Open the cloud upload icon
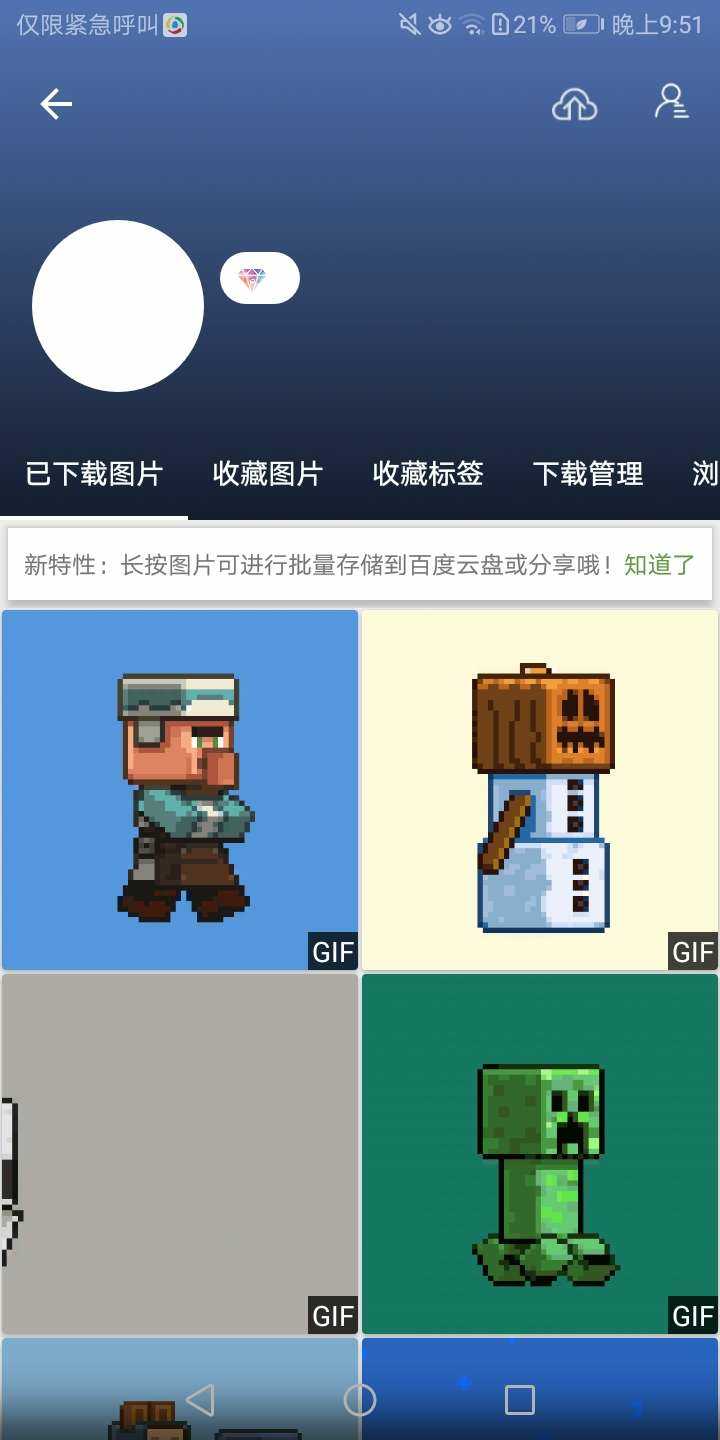 574,104
